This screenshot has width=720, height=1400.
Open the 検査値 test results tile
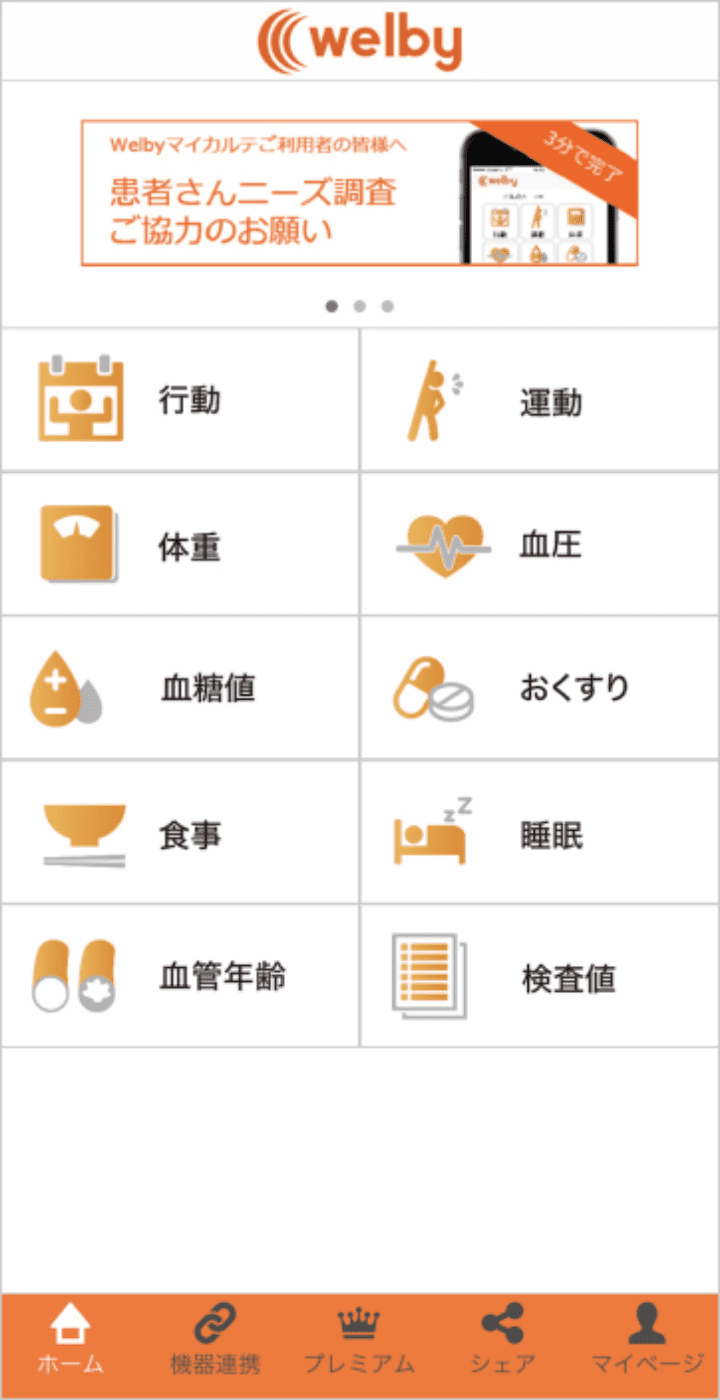point(540,976)
